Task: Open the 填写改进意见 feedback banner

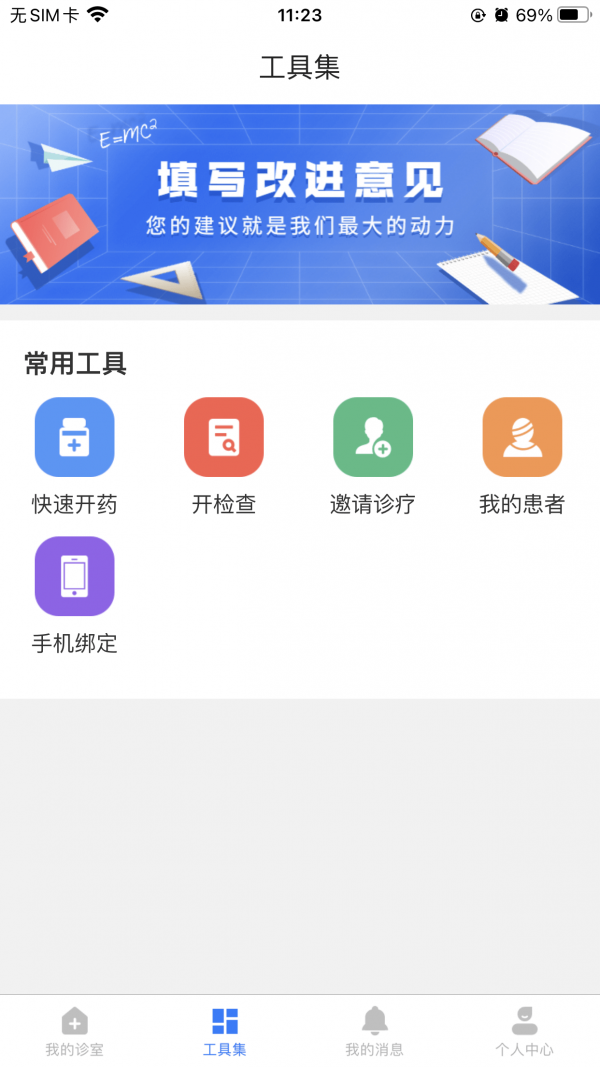Action: point(300,204)
